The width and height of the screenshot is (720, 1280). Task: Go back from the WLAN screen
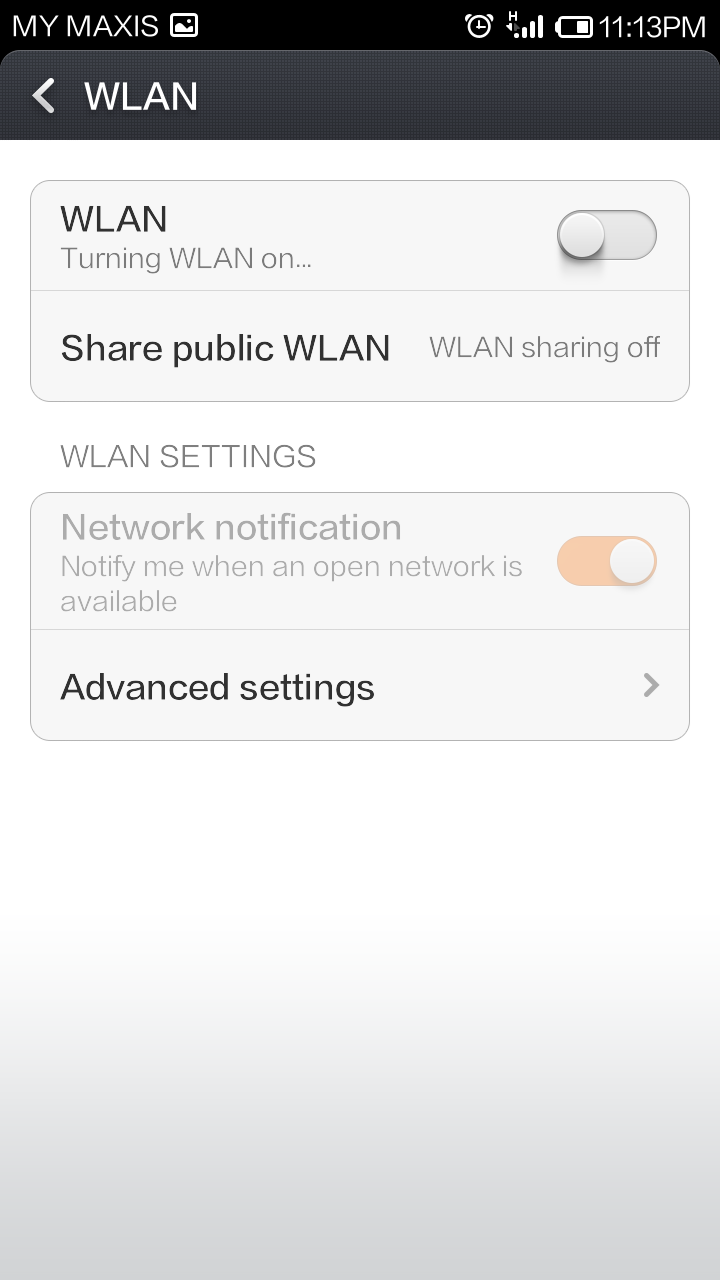click(43, 96)
